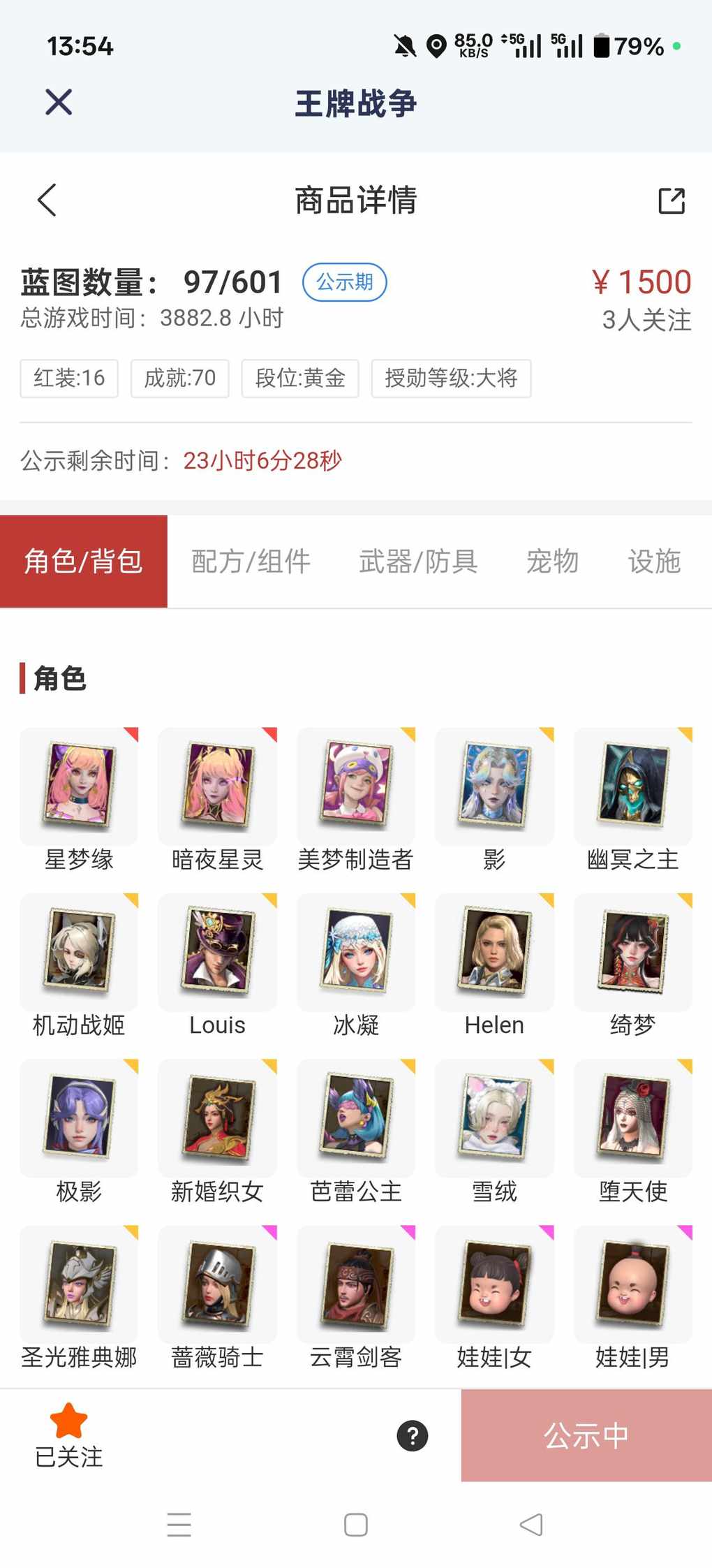View the 圣光雅典娜 character

(x=79, y=1284)
